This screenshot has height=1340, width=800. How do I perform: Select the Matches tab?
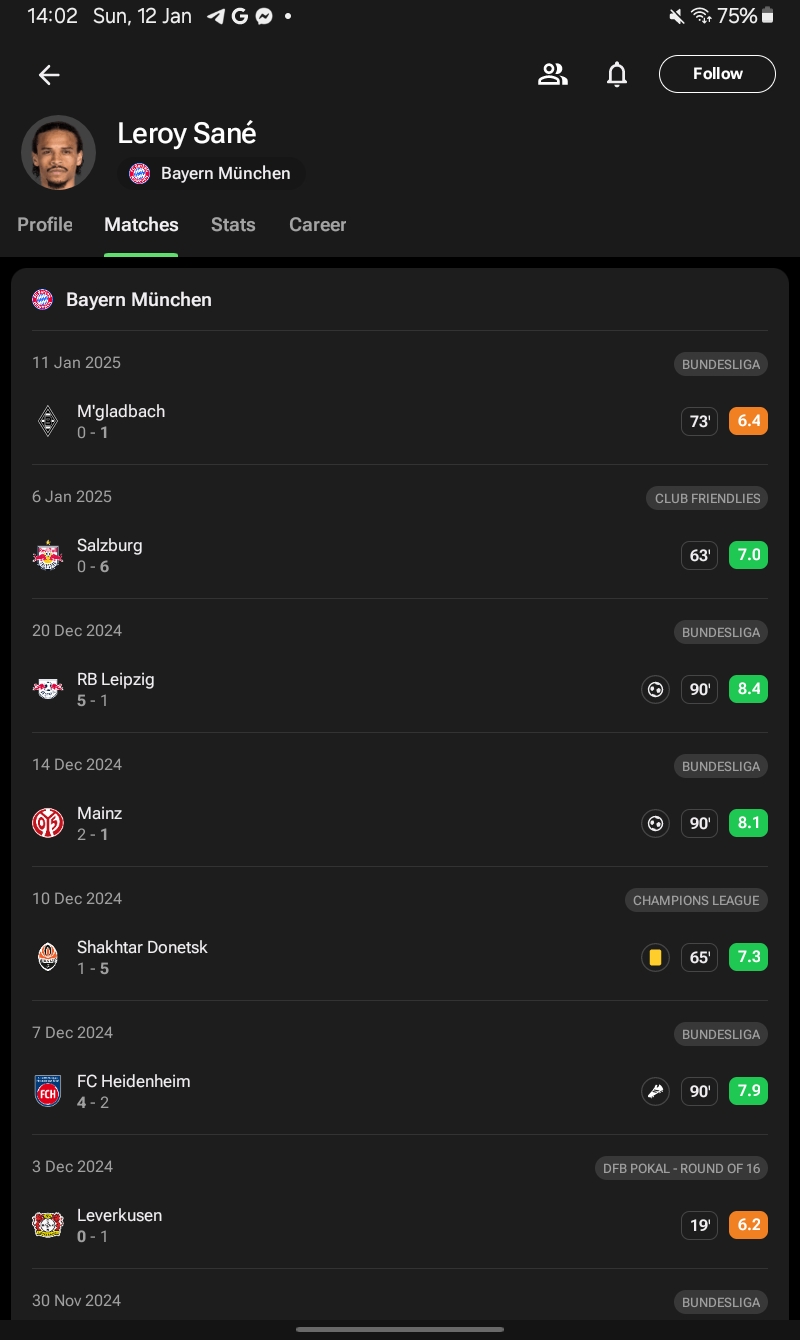pos(141,225)
